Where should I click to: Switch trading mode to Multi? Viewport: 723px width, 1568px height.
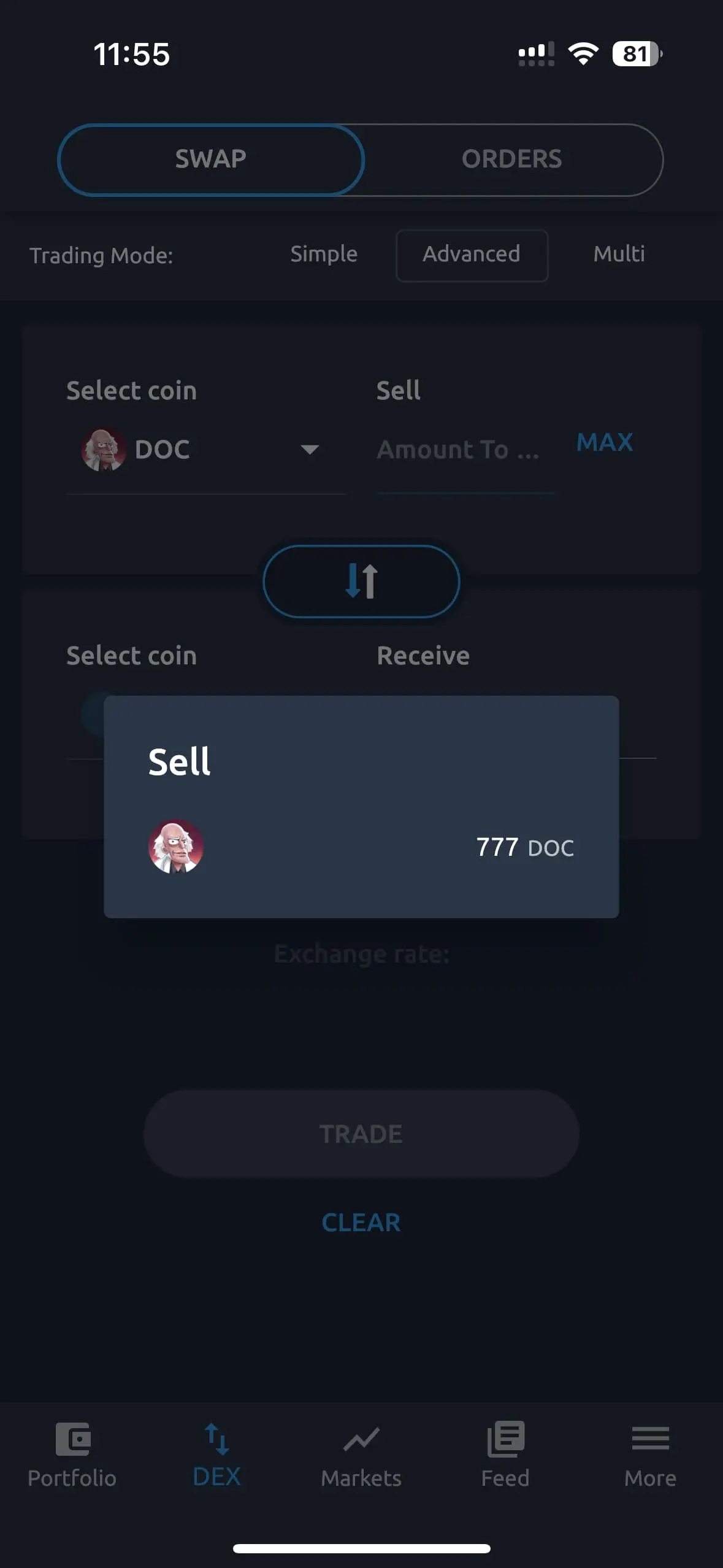coord(619,254)
